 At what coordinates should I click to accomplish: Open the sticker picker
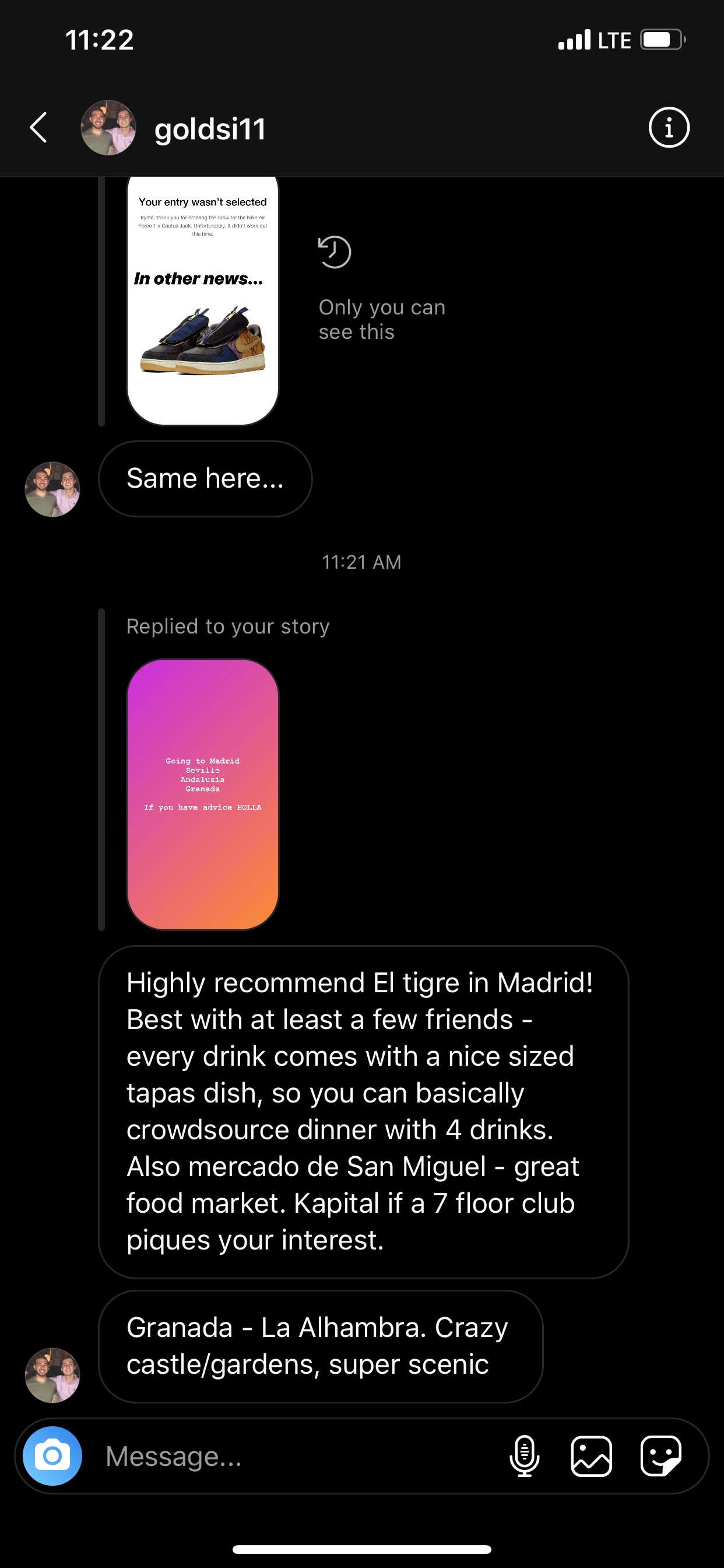pos(660,1455)
